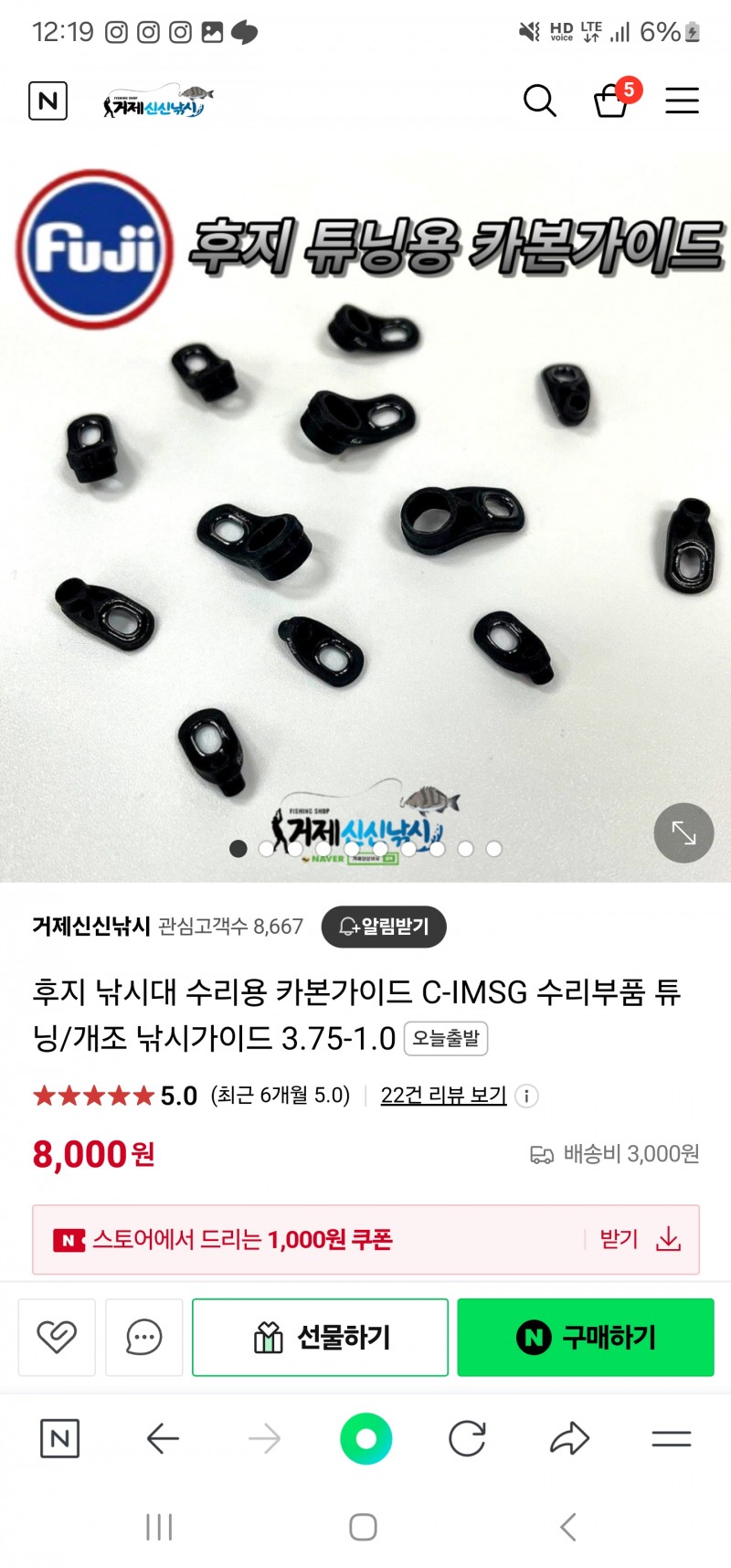Image resolution: width=731 pixels, height=1568 pixels.
Task: Tap 구매하기 to buy the product
Action: pos(586,1337)
